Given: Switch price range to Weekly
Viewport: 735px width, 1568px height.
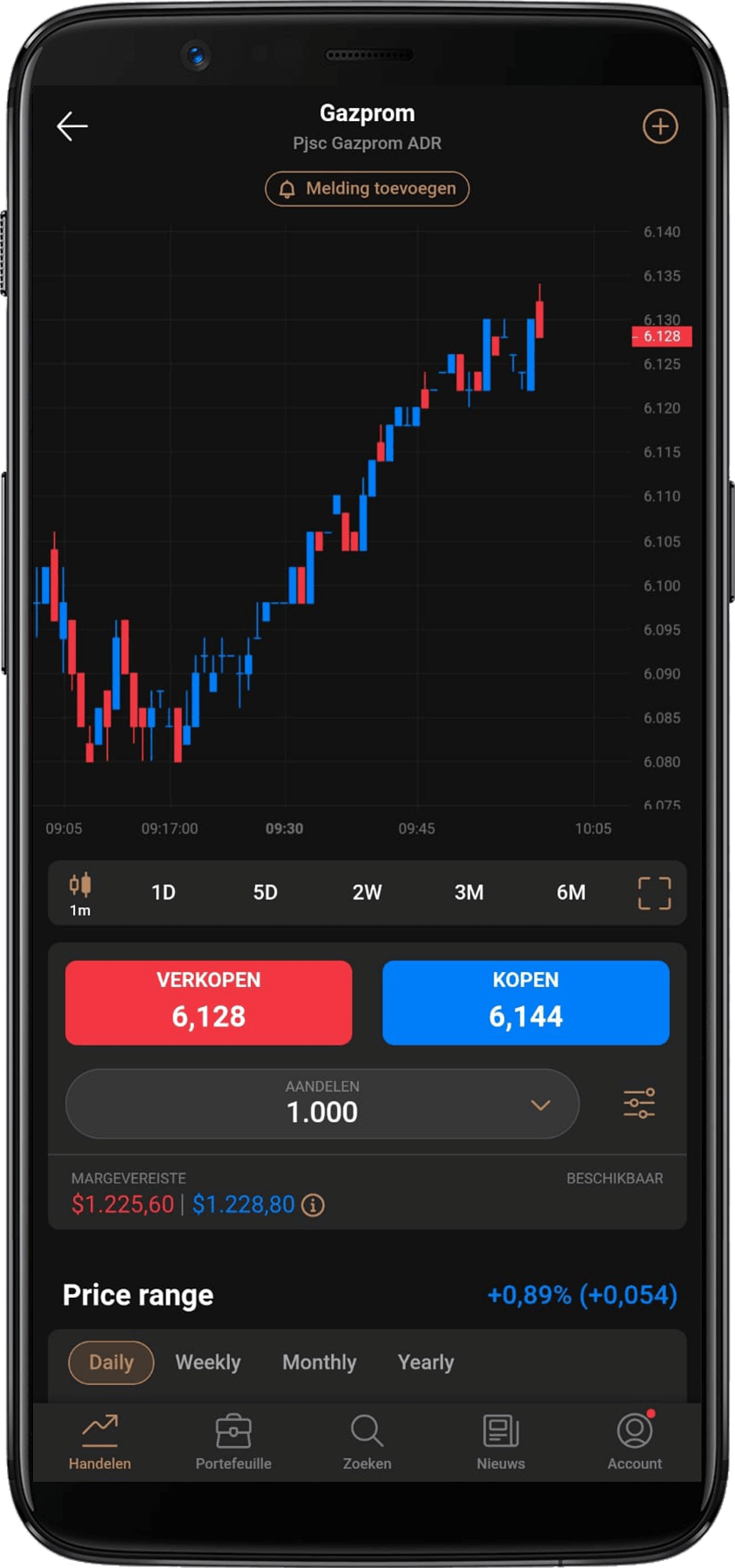Looking at the screenshot, I should pos(207,1362).
